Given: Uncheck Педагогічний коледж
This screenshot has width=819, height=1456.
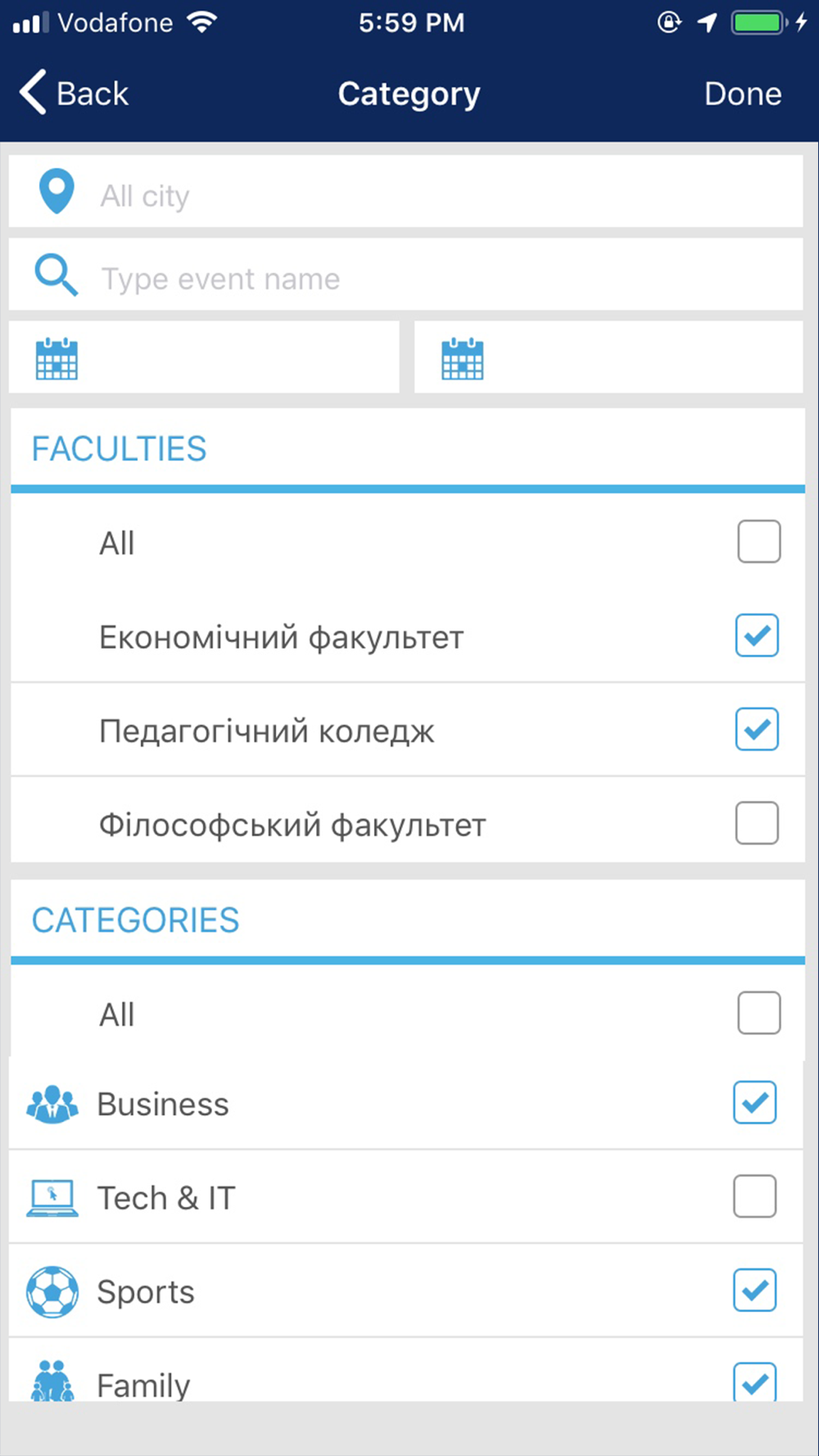Looking at the screenshot, I should click(757, 729).
